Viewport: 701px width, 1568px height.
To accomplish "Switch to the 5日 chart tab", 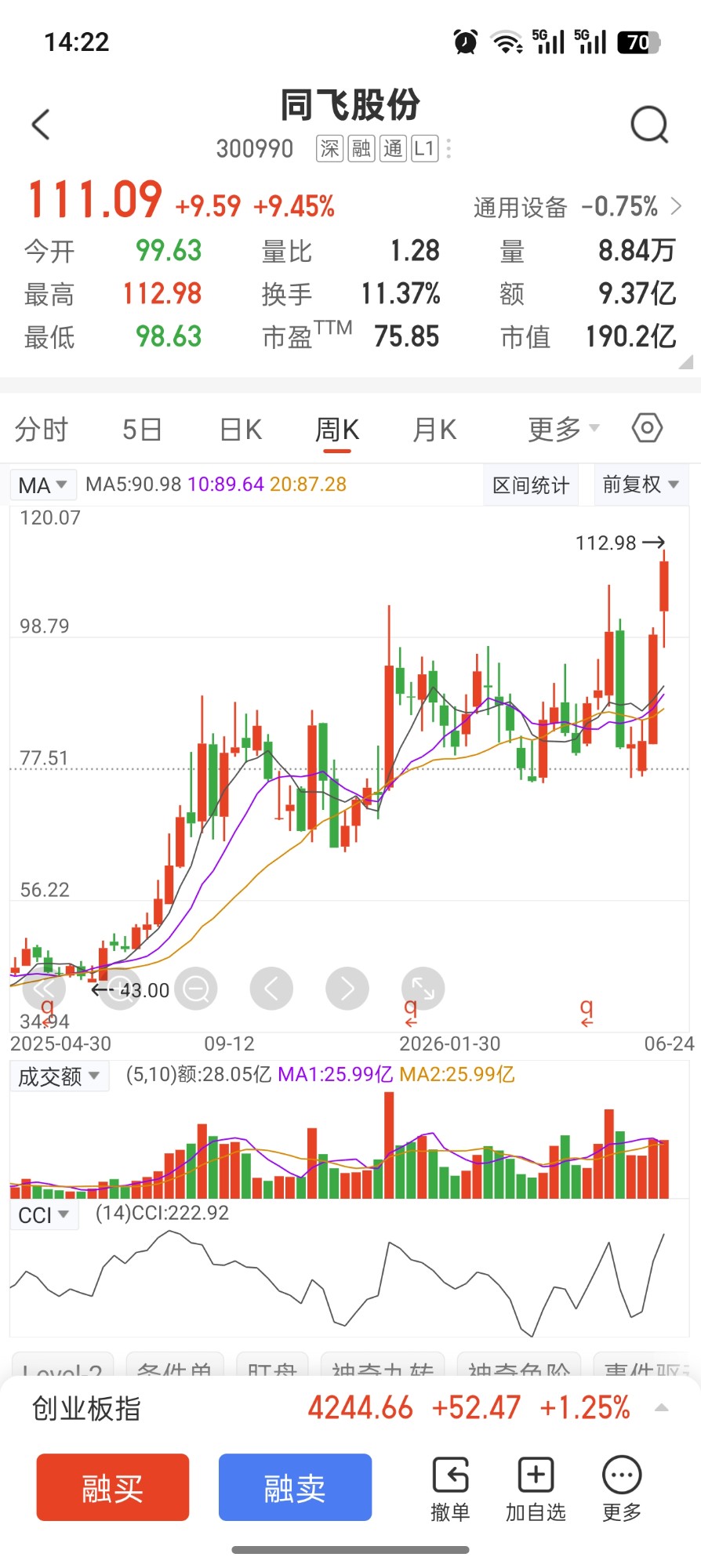I will pos(142,430).
